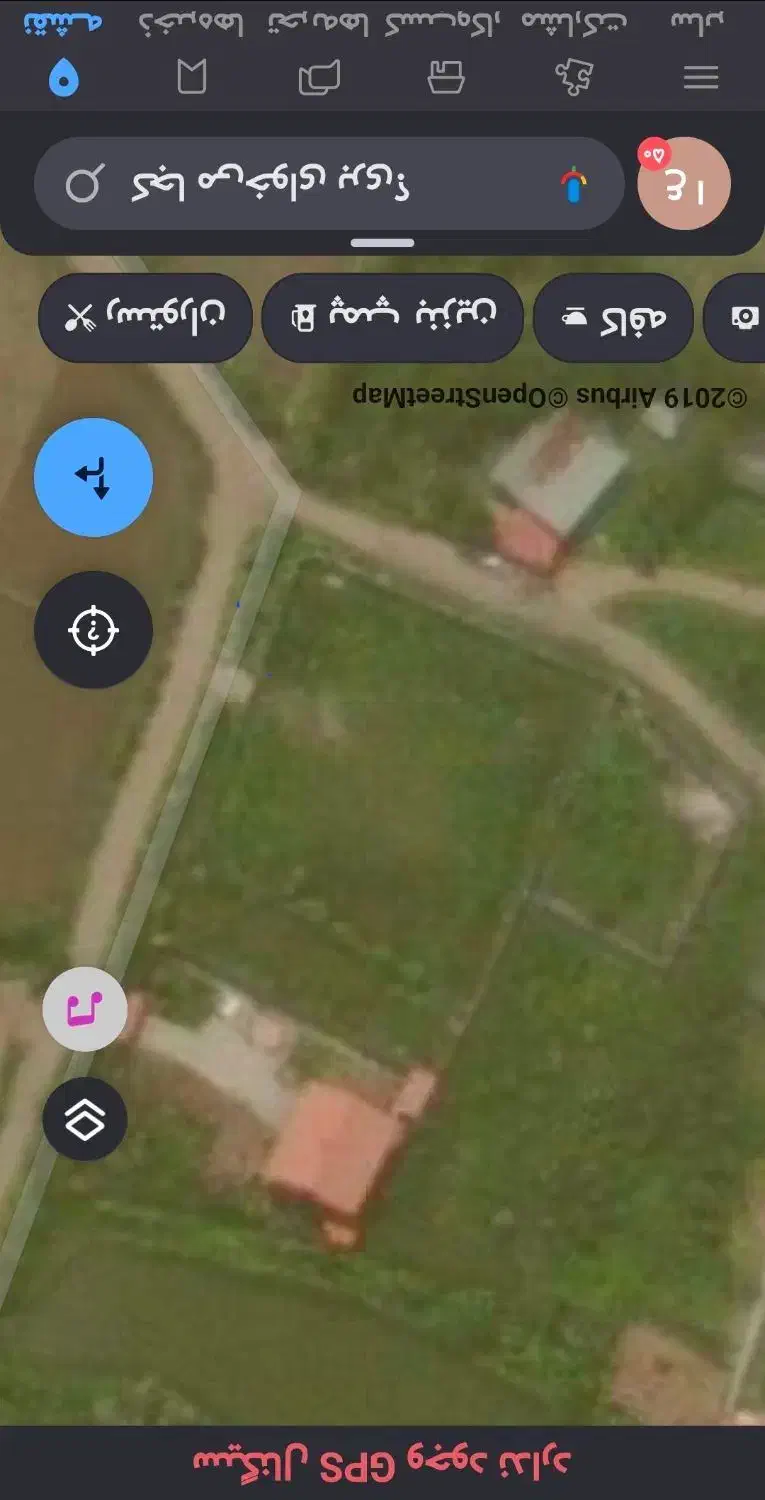Open the profile avatar with heart badge

click(684, 184)
